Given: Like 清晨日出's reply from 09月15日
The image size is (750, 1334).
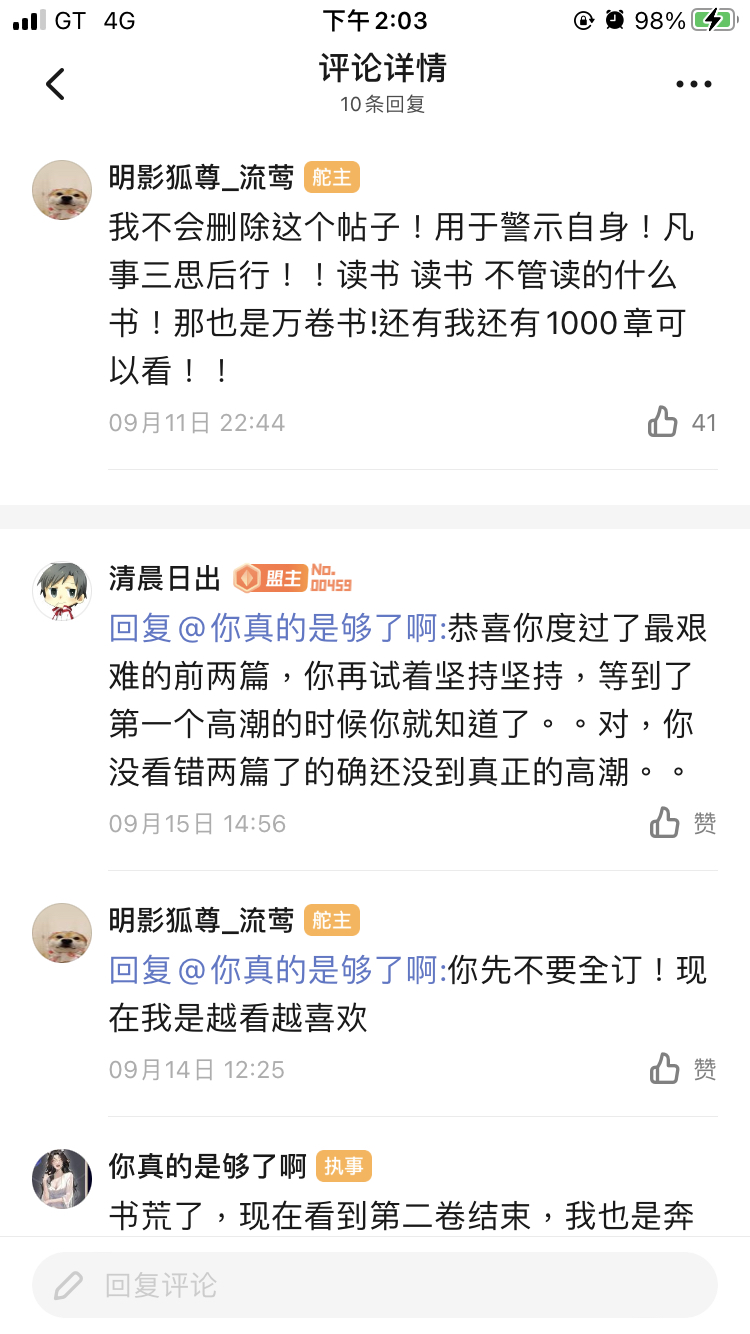Looking at the screenshot, I should (x=666, y=823).
